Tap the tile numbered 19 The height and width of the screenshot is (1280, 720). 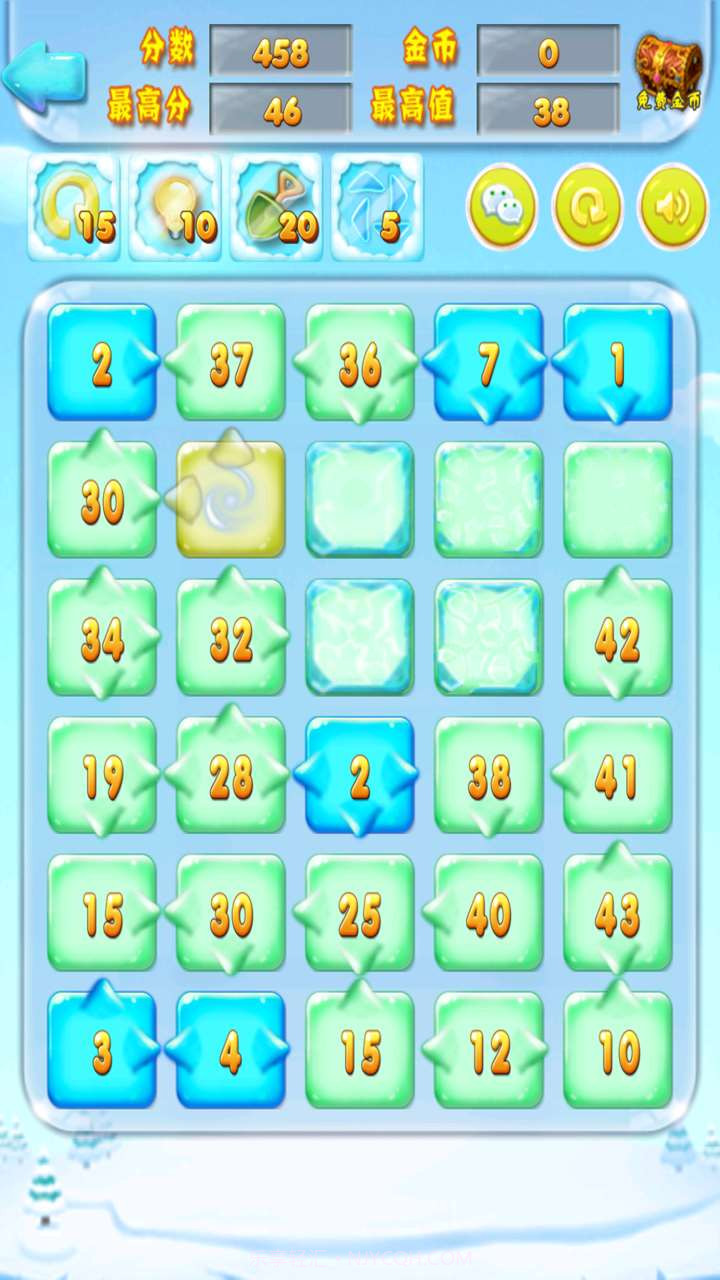pyautogui.click(x=102, y=775)
